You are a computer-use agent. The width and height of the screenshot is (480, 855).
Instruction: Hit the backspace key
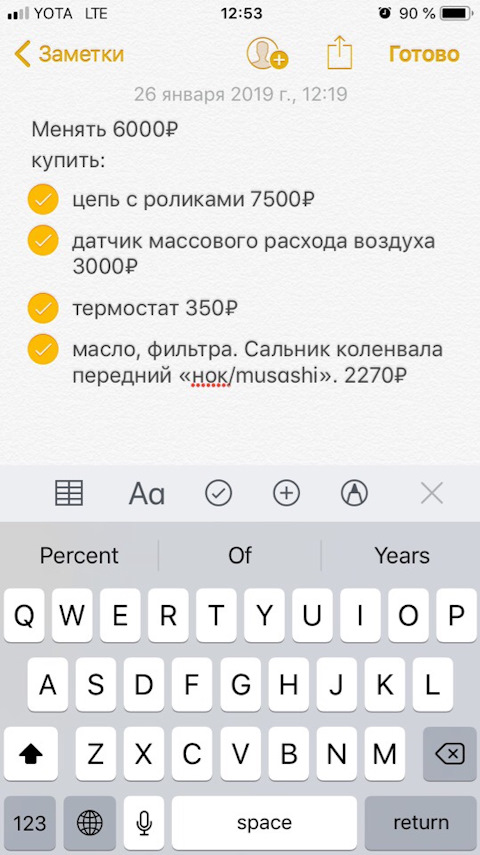[449, 754]
